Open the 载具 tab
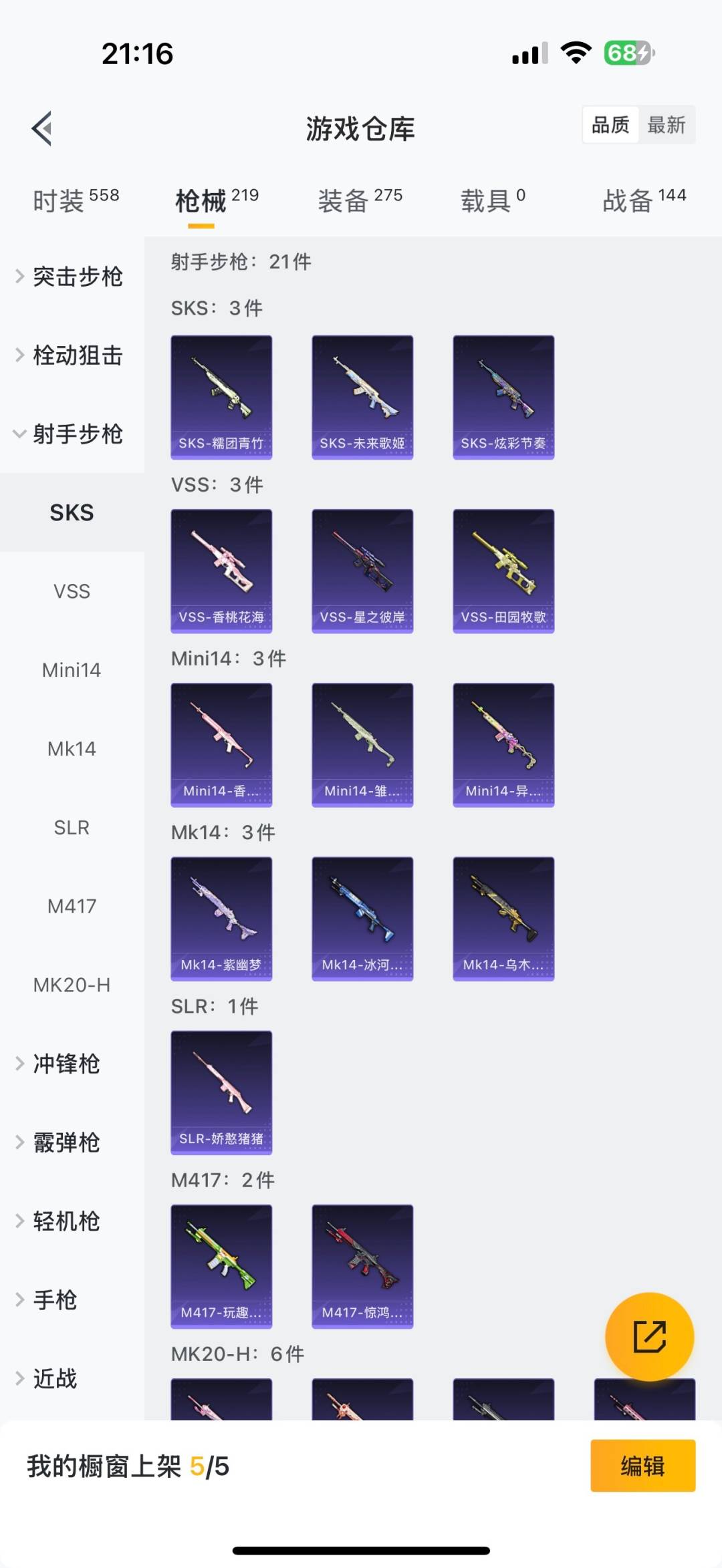The width and height of the screenshot is (722, 1568). click(493, 200)
